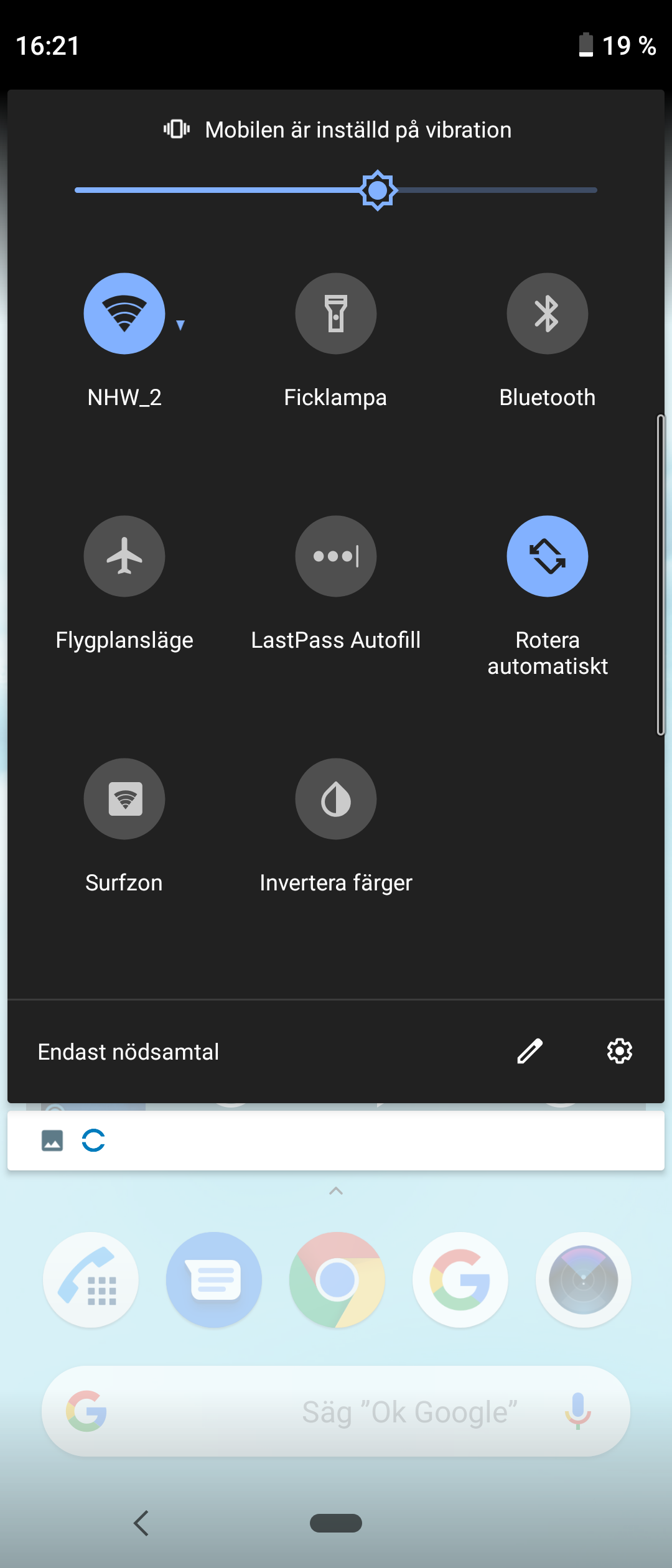Expand the Wi-Fi network dropdown arrow

click(x=180, y=325)
